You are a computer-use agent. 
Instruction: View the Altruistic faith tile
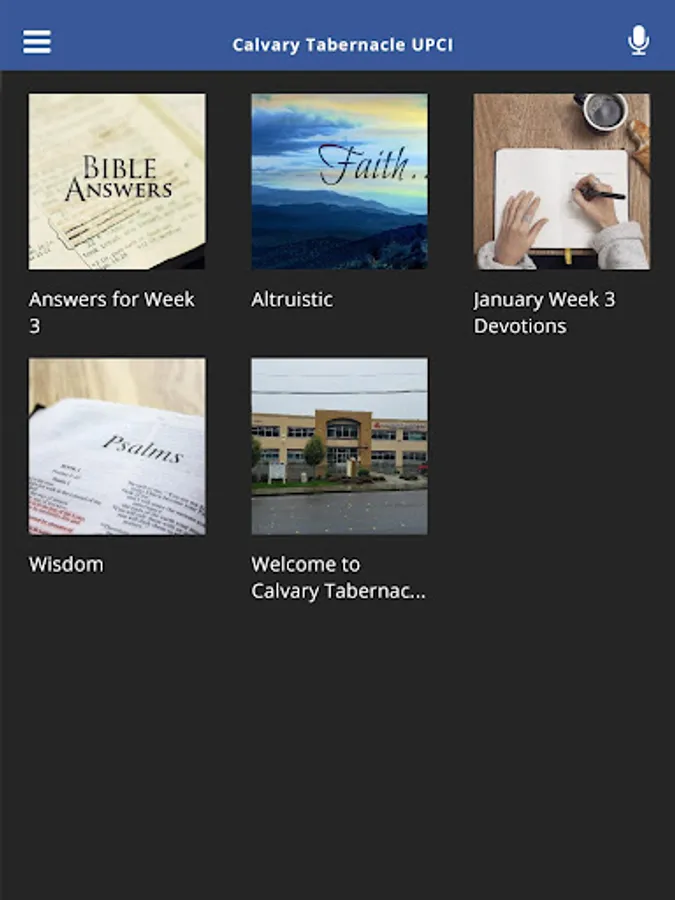click(339, 182)
